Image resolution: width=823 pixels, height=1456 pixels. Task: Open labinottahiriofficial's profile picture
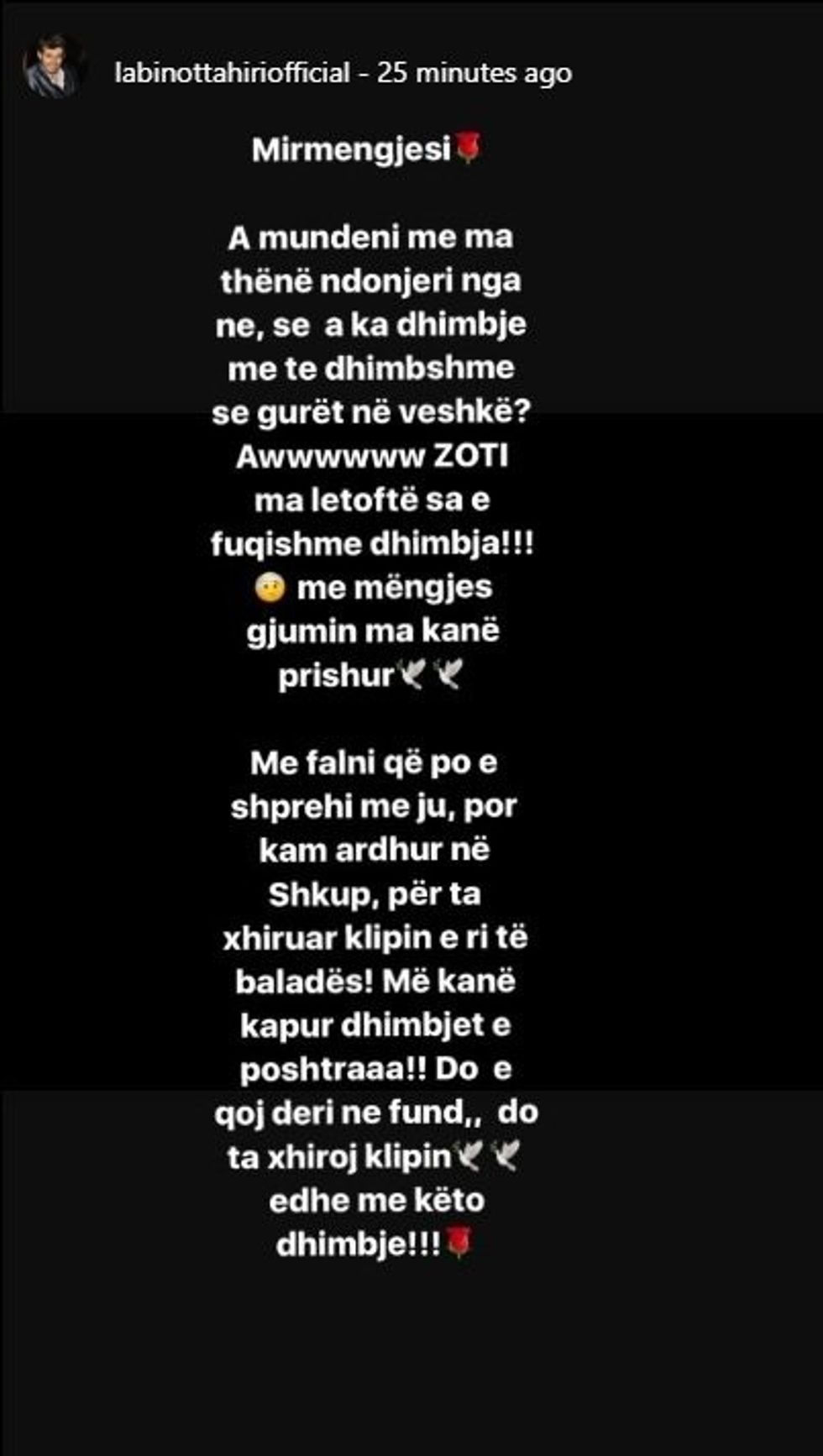(x=53, y=67)
